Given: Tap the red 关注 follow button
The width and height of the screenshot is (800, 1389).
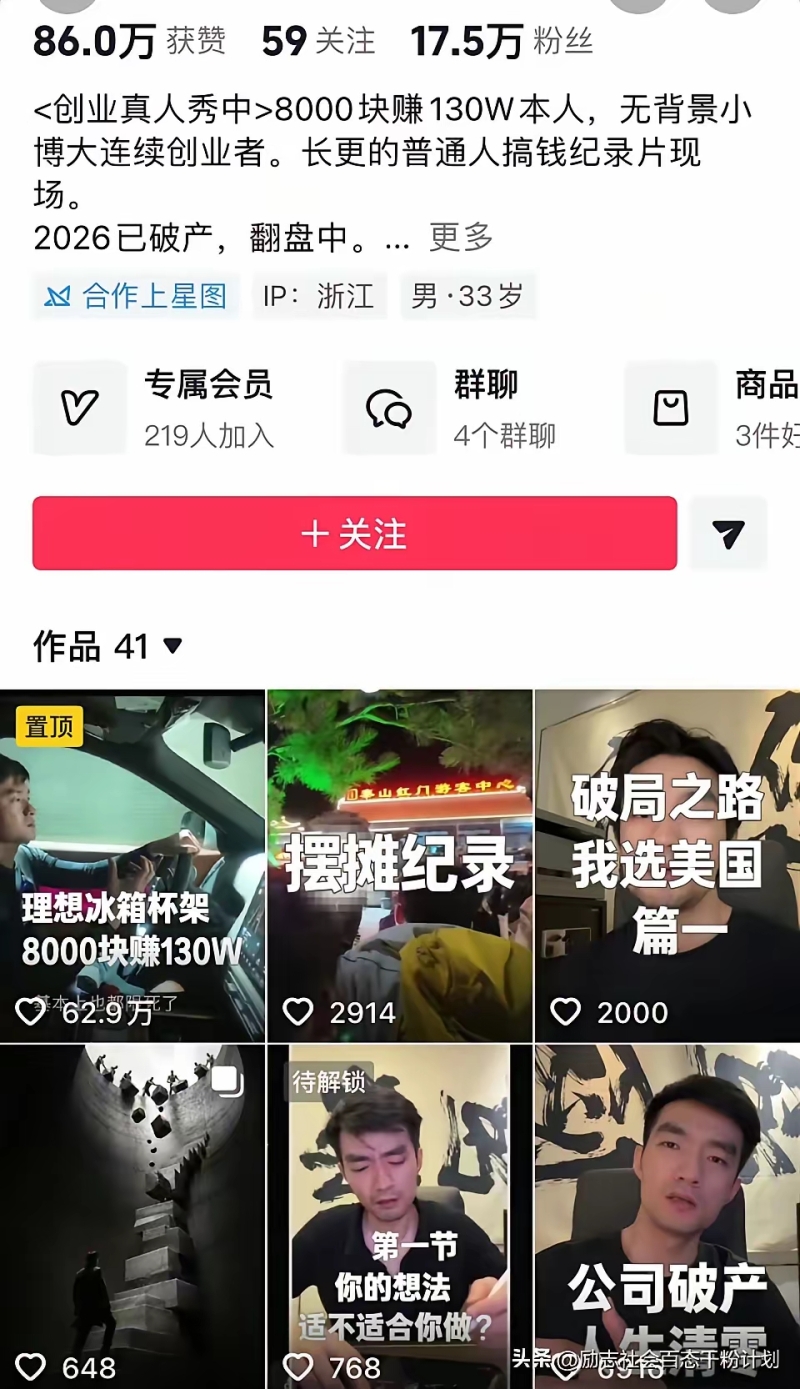Looking at the screenshot, I should coord(354,533).
